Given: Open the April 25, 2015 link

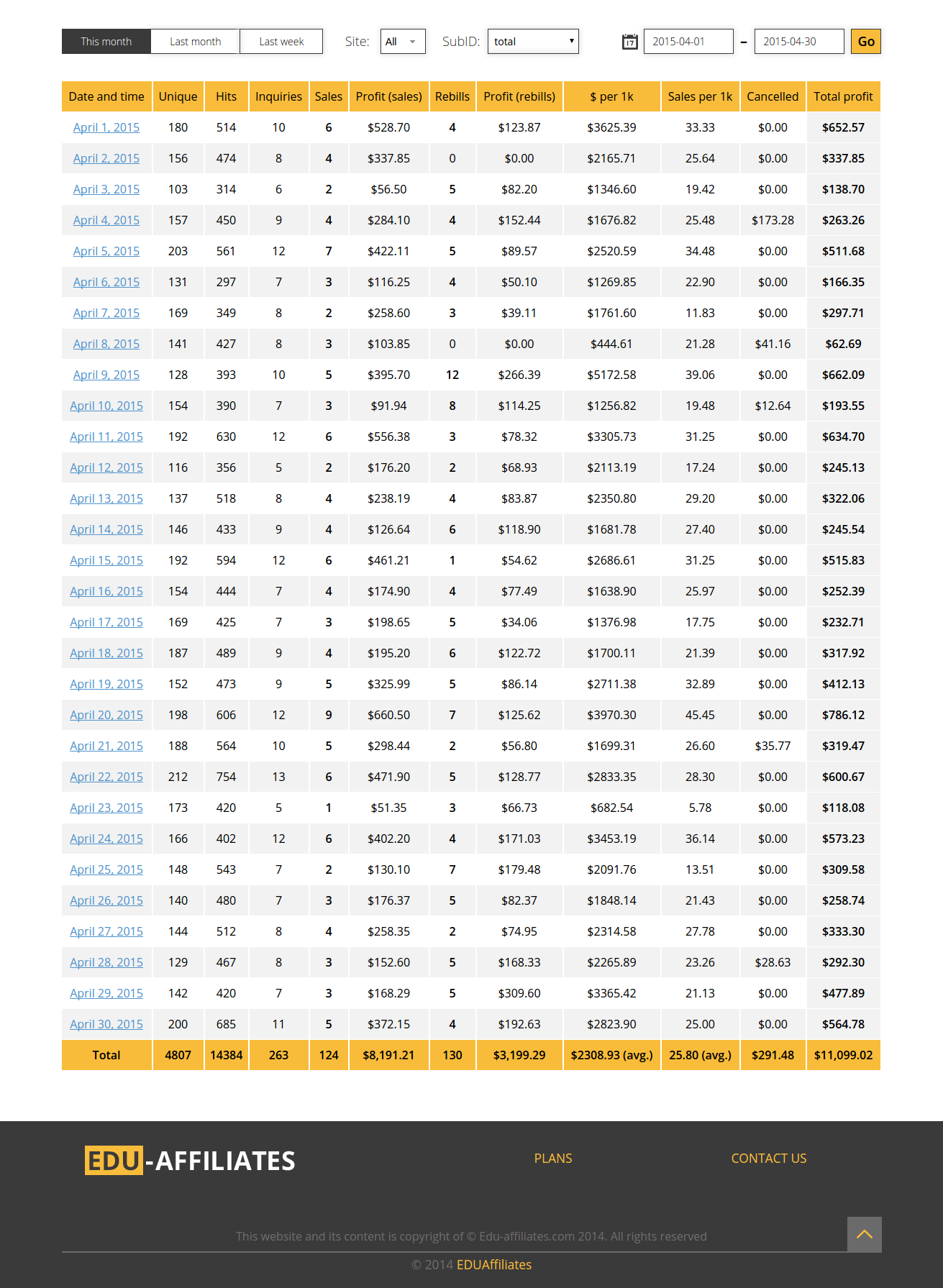Looking at the screenshot, I should pyautogui.click(x=106, y=869).
